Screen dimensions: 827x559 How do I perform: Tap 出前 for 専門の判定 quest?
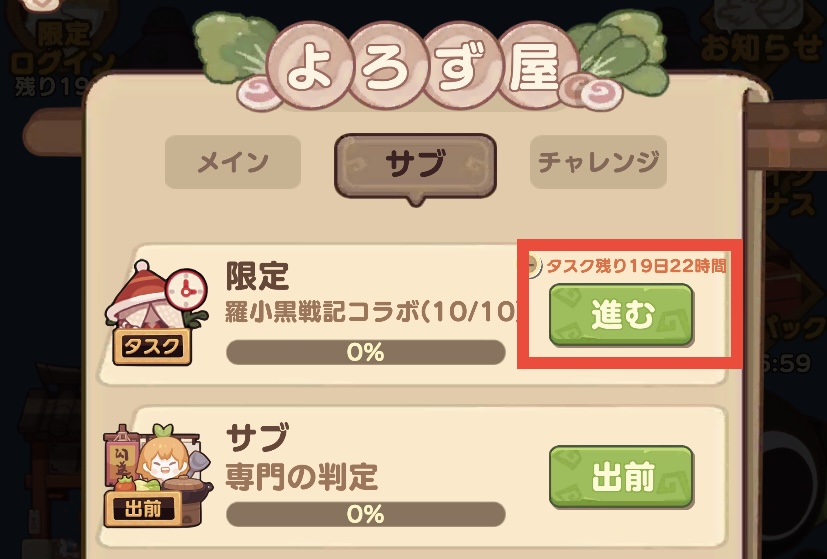click(x=621, y=478)
